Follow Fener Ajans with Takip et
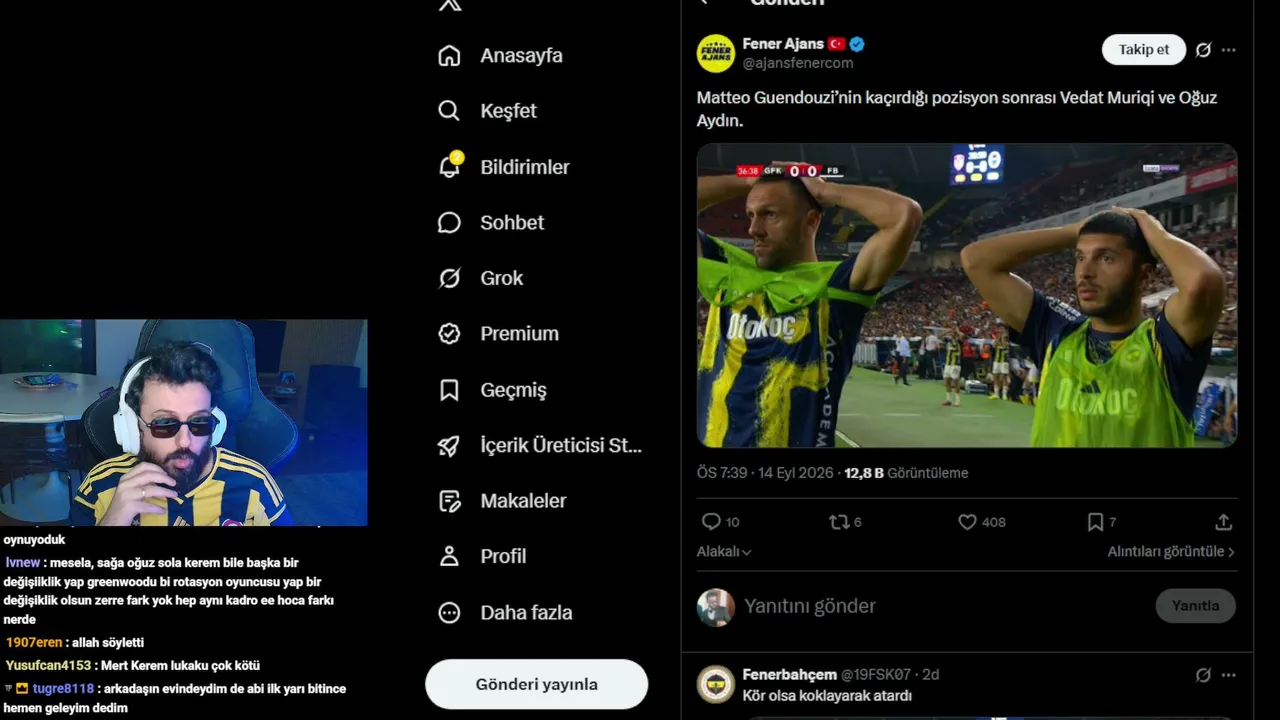The image size is (1280, 720). tap(1144, 50)
